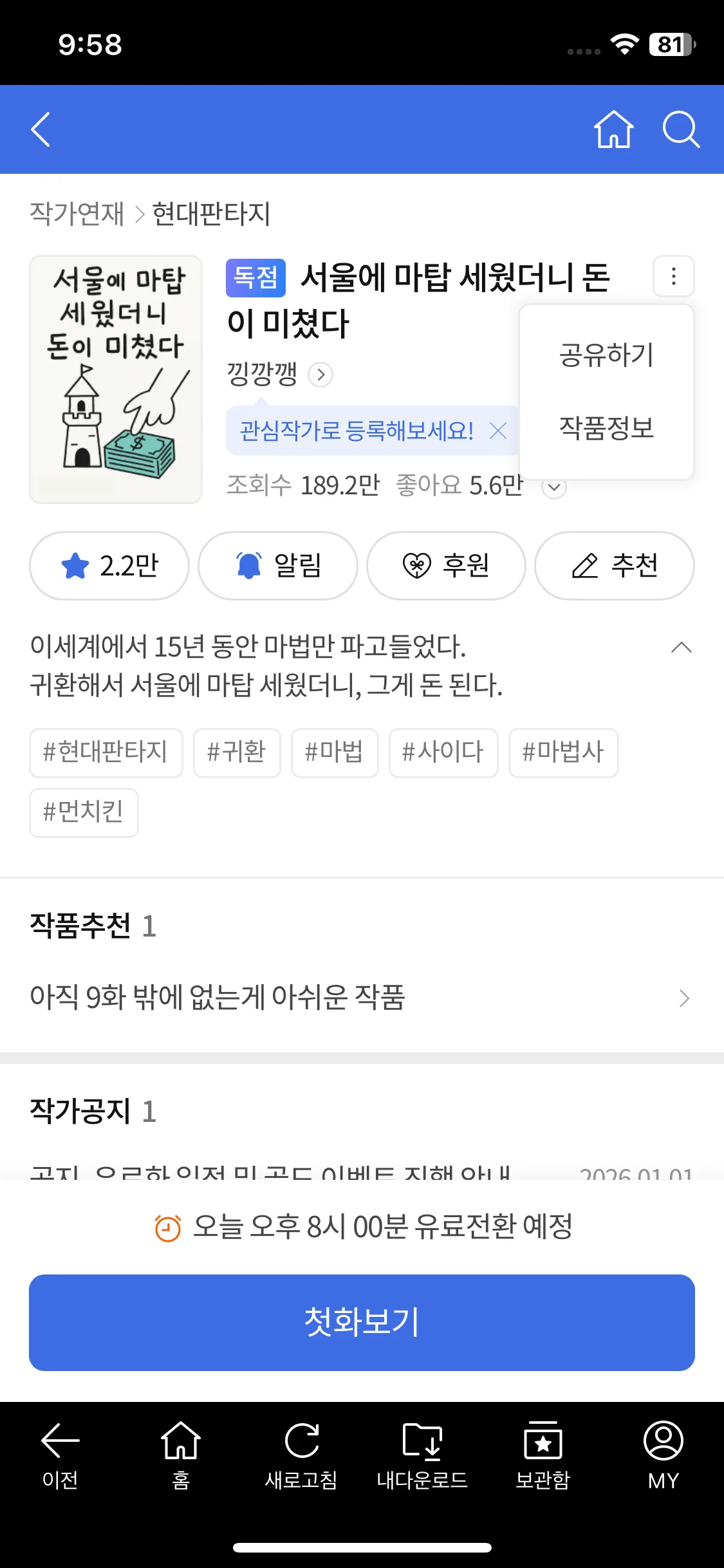Go back using the top-left arrow
The width and height of the screenshot is (724, 1568).
tap(41, 129)
